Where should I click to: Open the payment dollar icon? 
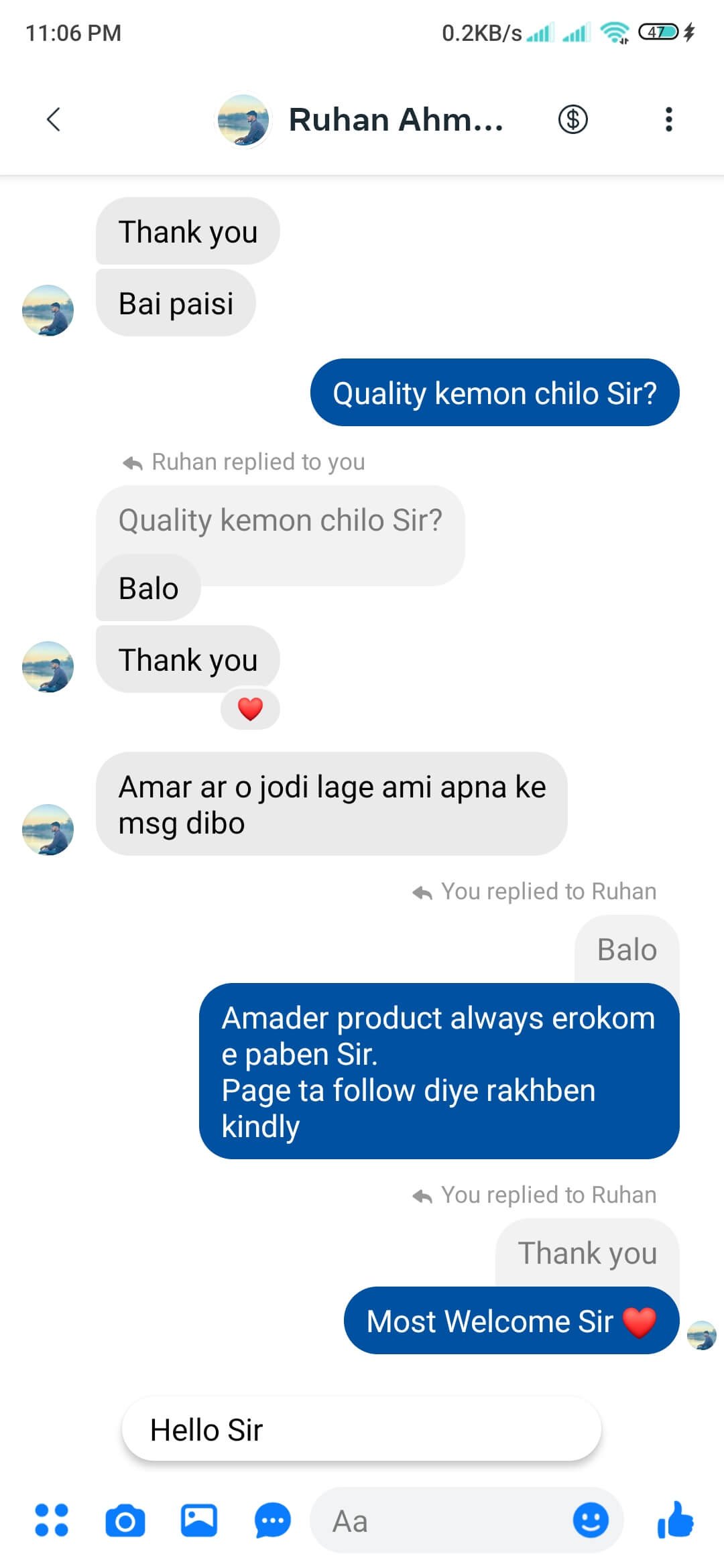pyautogui.click(x=572, y=120)
